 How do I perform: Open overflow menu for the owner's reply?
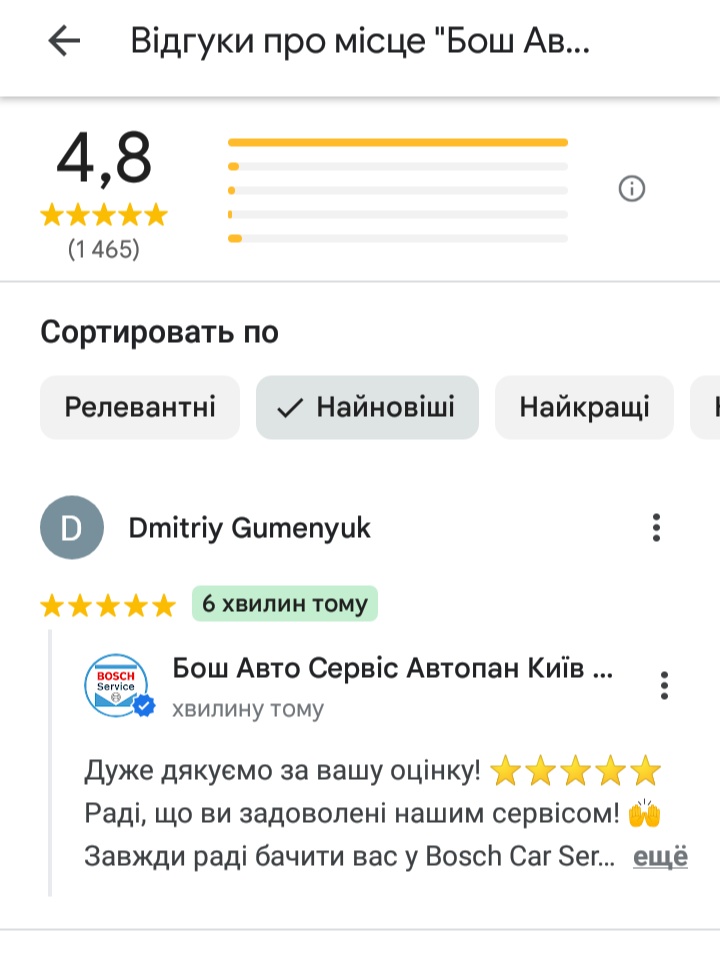(664, 685)
